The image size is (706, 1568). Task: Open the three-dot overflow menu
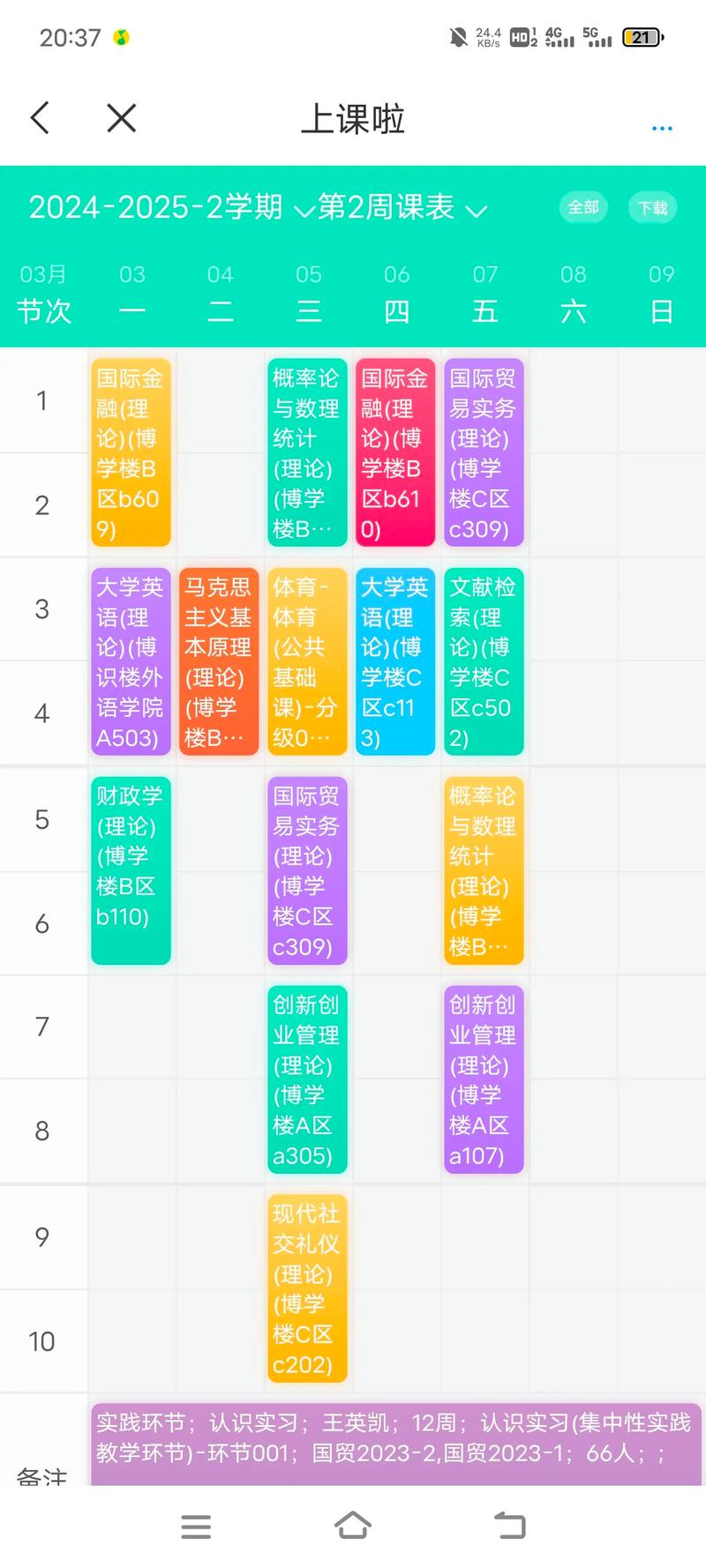(x=661, y=127)
